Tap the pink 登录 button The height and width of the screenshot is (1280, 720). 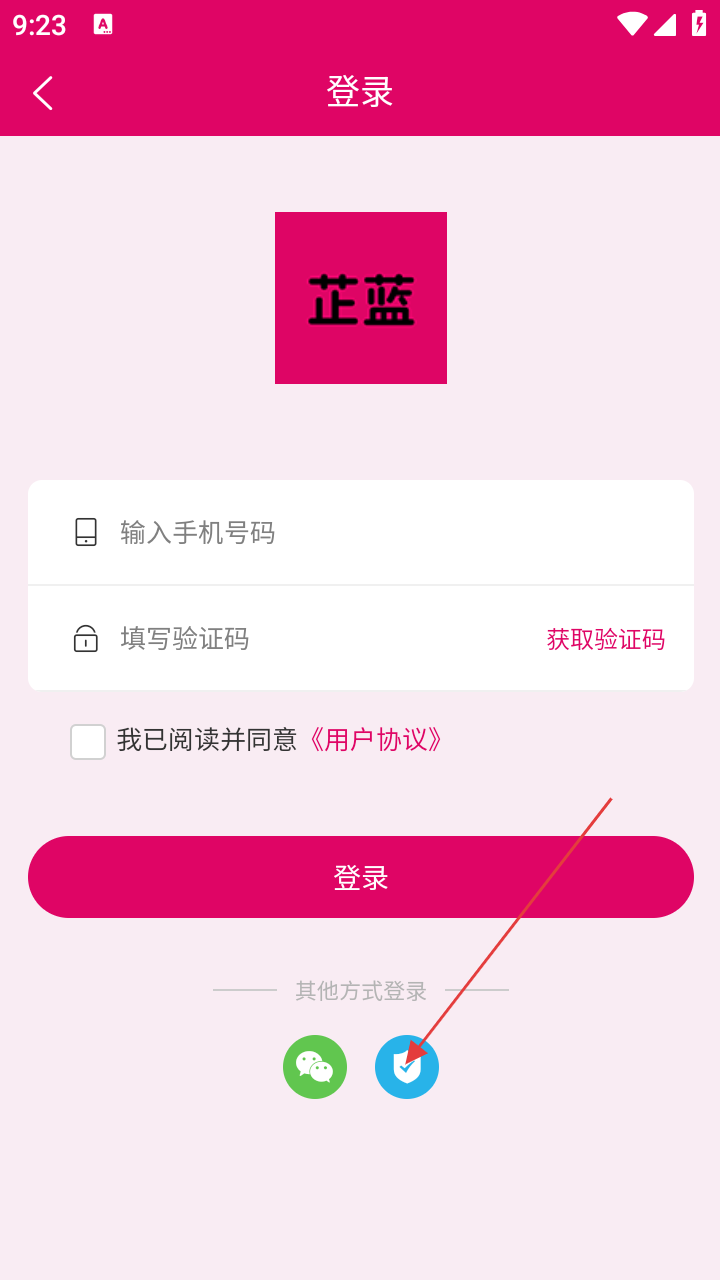tap(360, 877)
